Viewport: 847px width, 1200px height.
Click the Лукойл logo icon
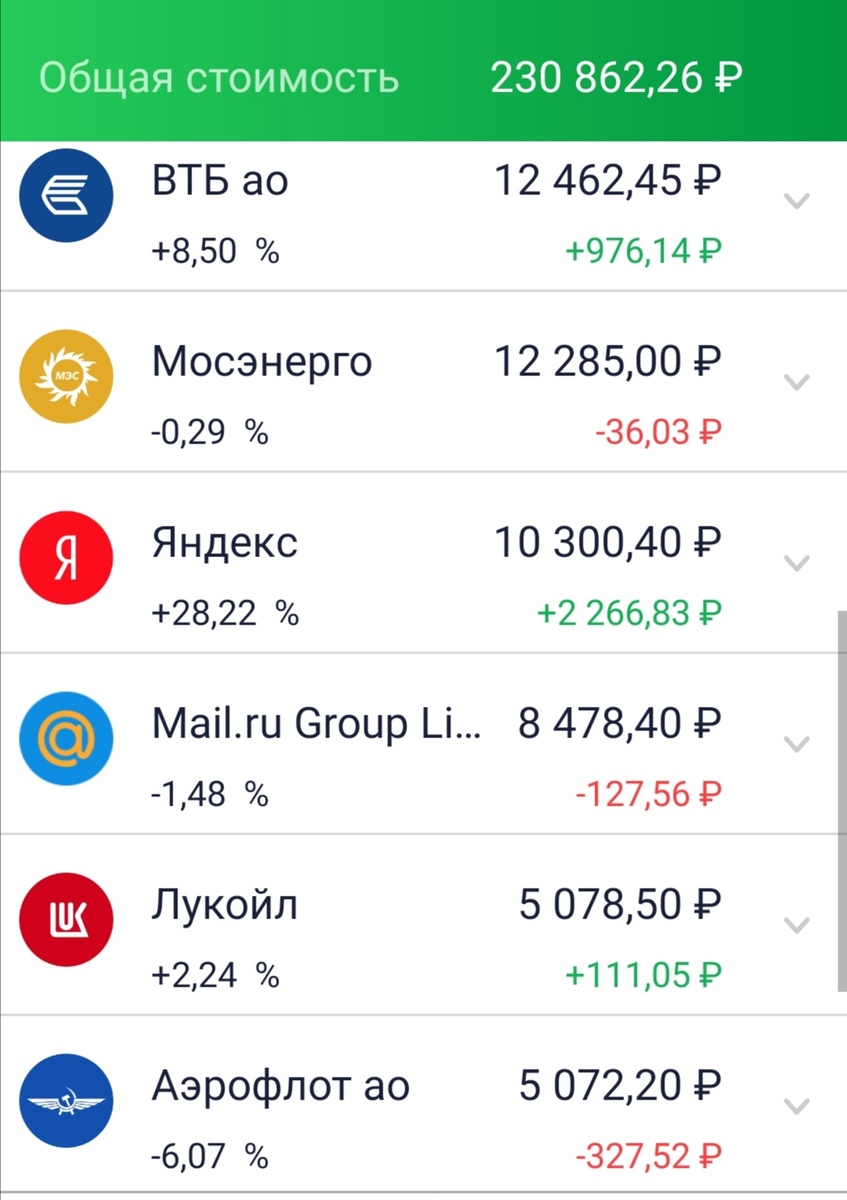point(66,919)
